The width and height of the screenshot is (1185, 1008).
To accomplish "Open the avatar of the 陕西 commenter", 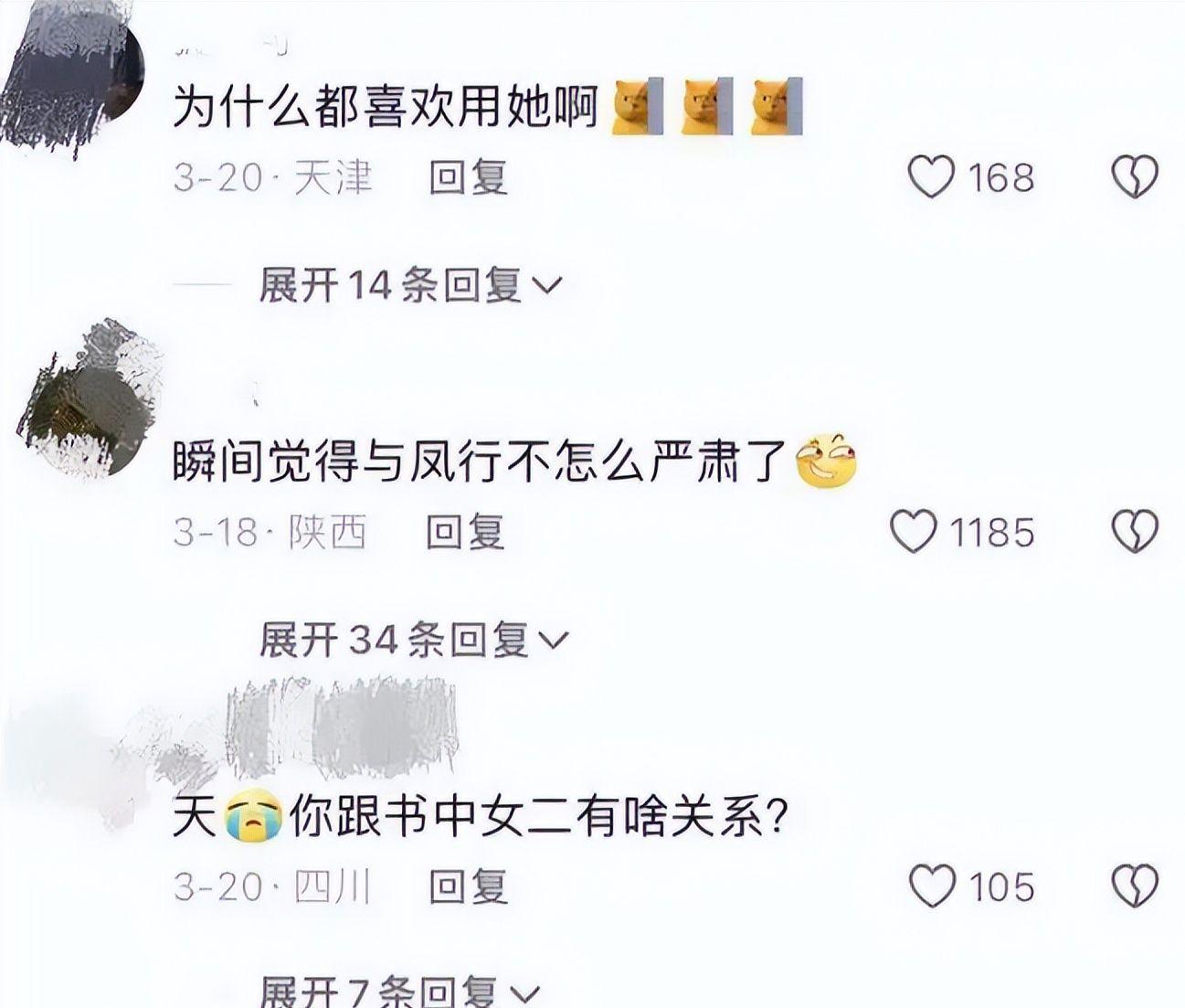I will [x=90, y=402].
